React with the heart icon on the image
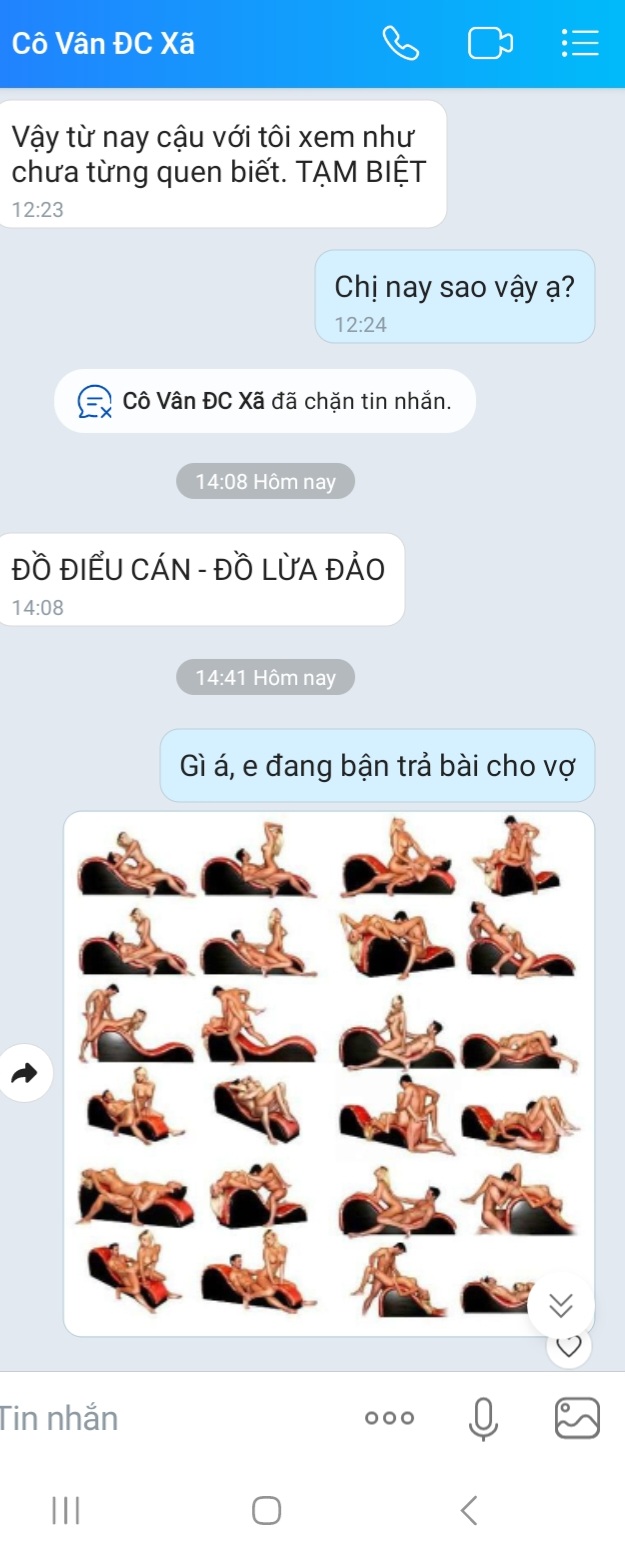The image size is (625, 1553). point(568,1346)
